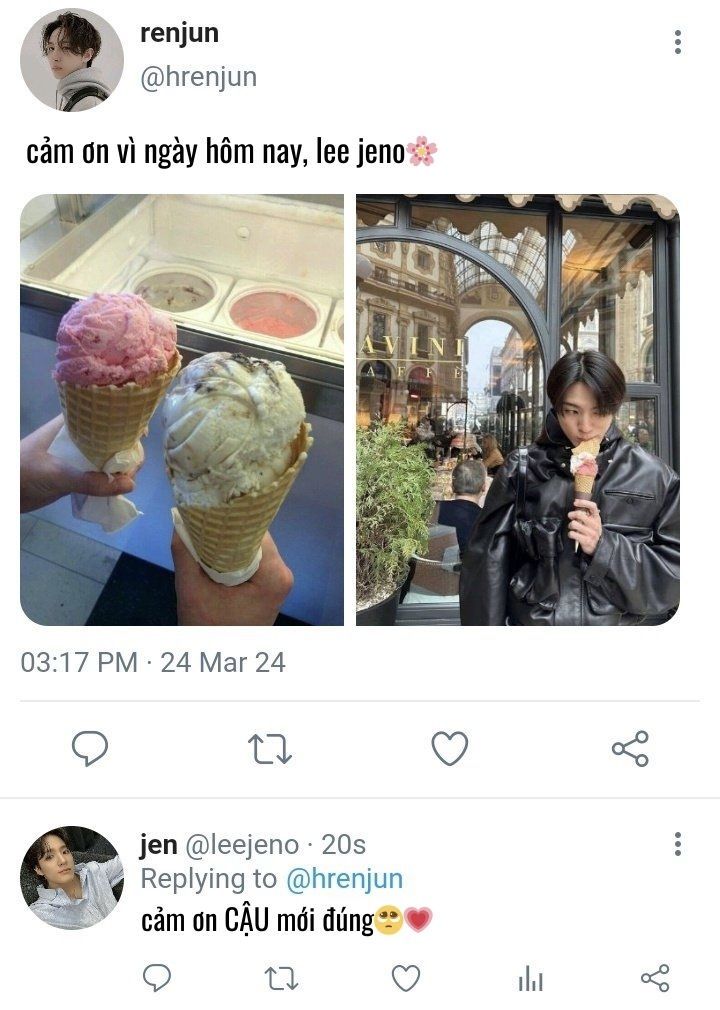Open the photo of man eating ice cream
Viewport: 720px width, 1010px height.
[x=518, y=410]
